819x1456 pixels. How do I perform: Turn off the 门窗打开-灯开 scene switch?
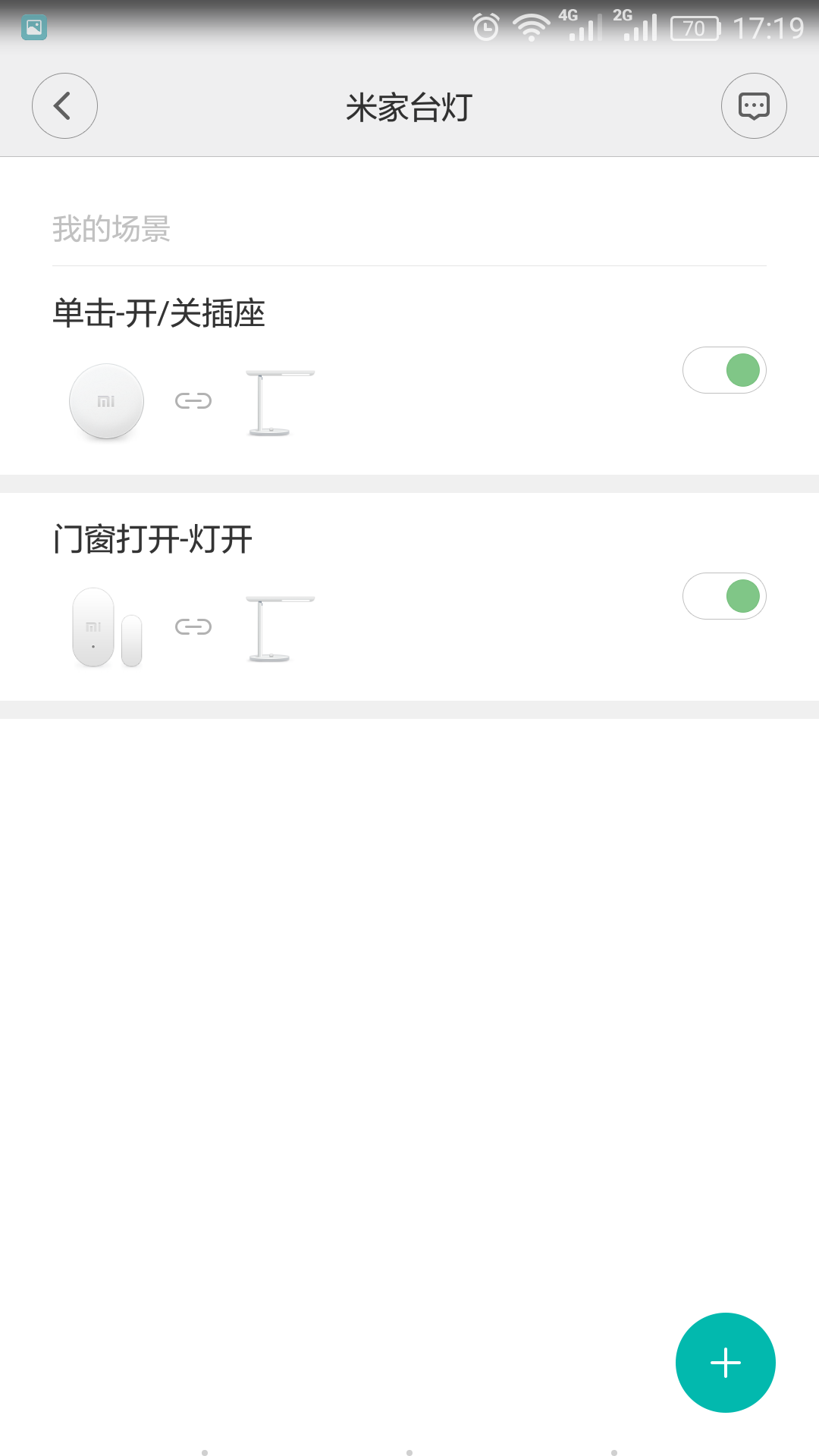click(x=724, y=596)
